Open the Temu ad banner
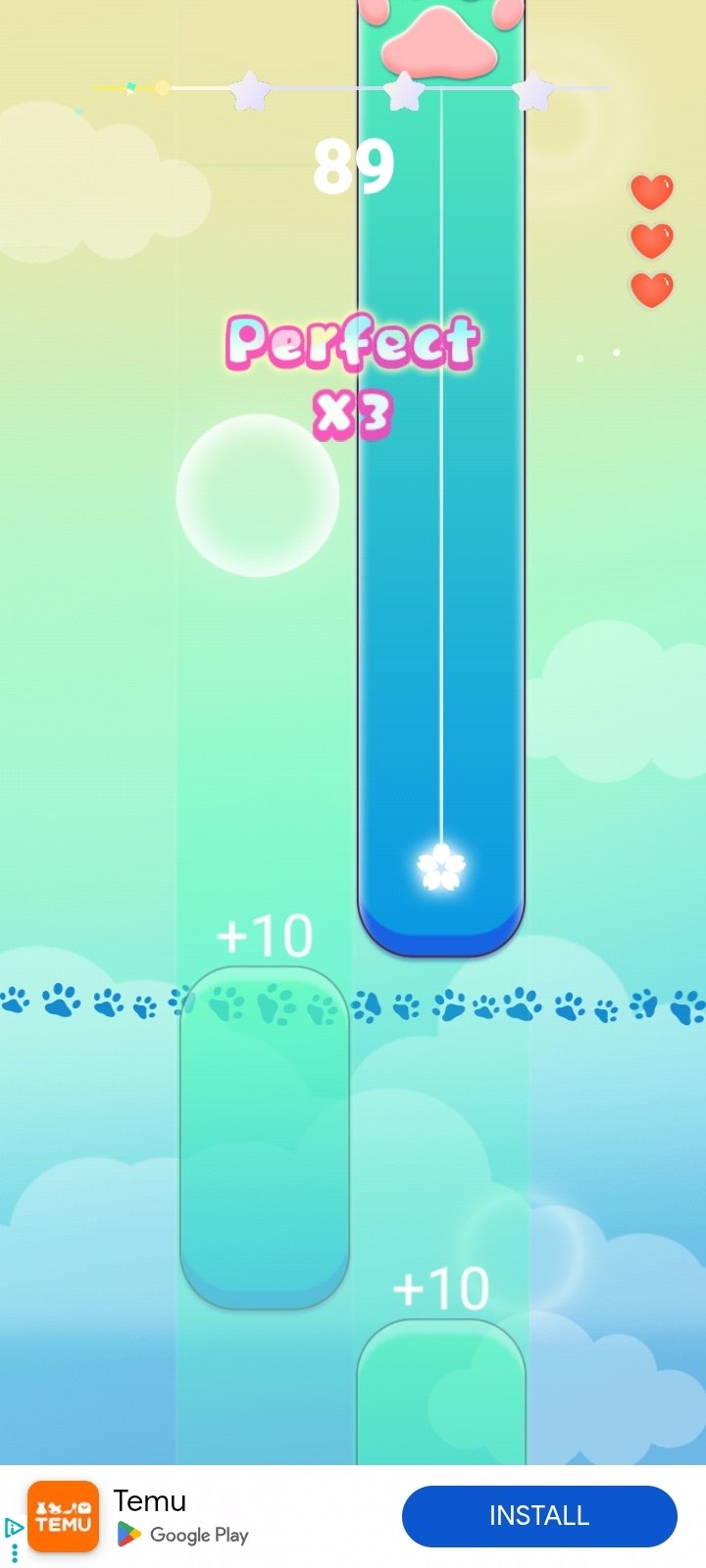This screenshot has width=706, height=1568. pos(353,1517)
